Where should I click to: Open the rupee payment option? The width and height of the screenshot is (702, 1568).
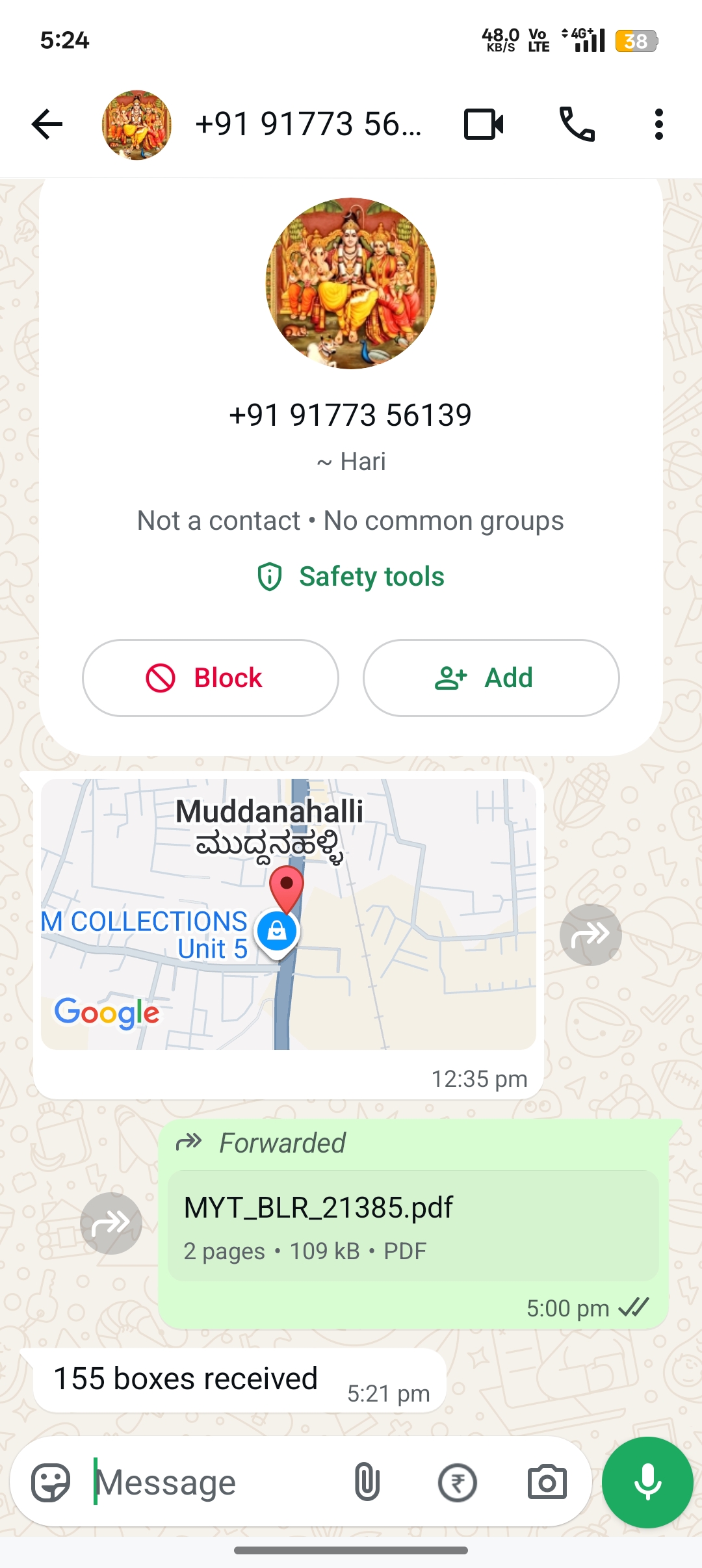click(x=458, y=1483)
